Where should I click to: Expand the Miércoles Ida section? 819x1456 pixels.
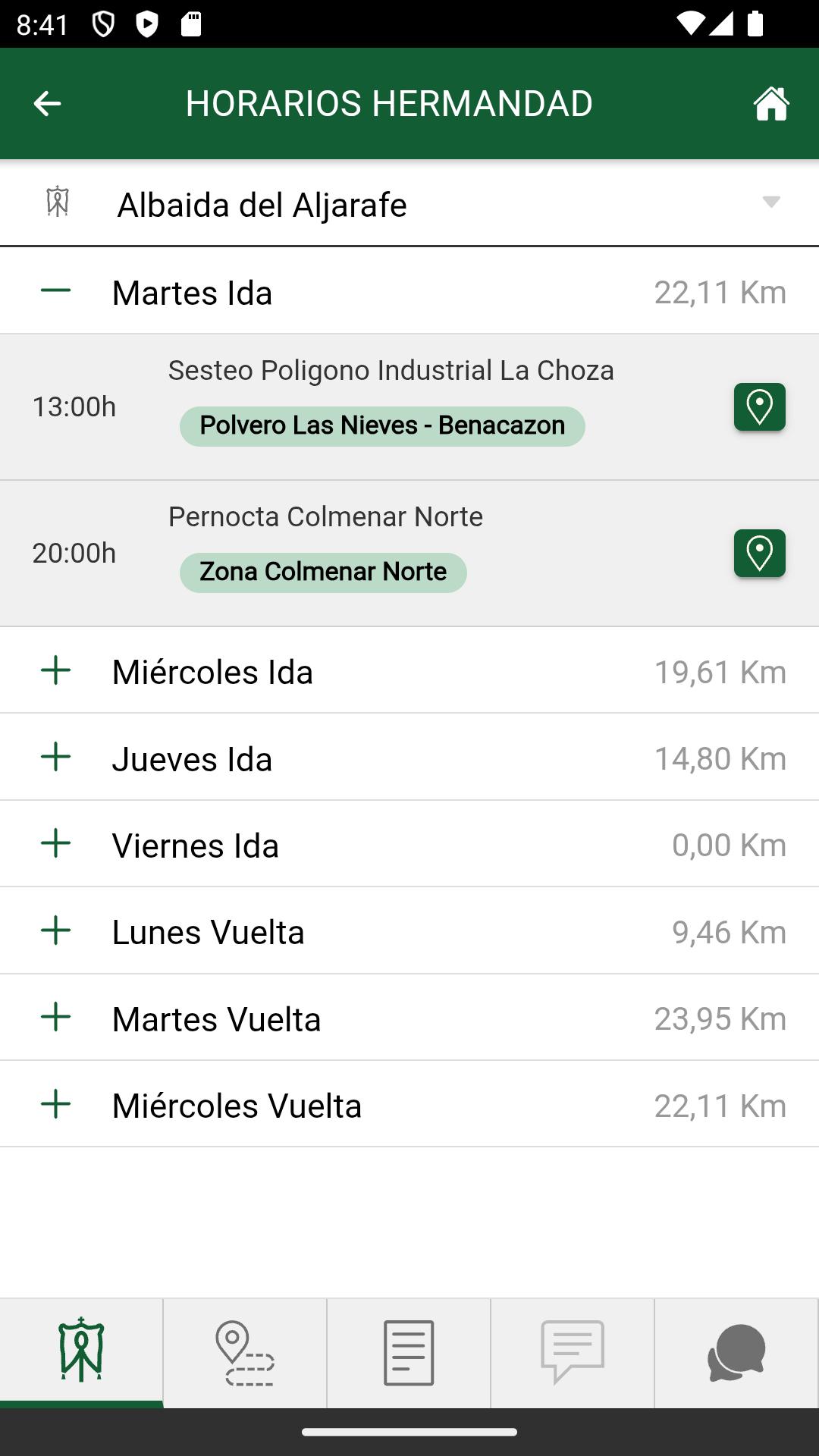click(409, 671)
